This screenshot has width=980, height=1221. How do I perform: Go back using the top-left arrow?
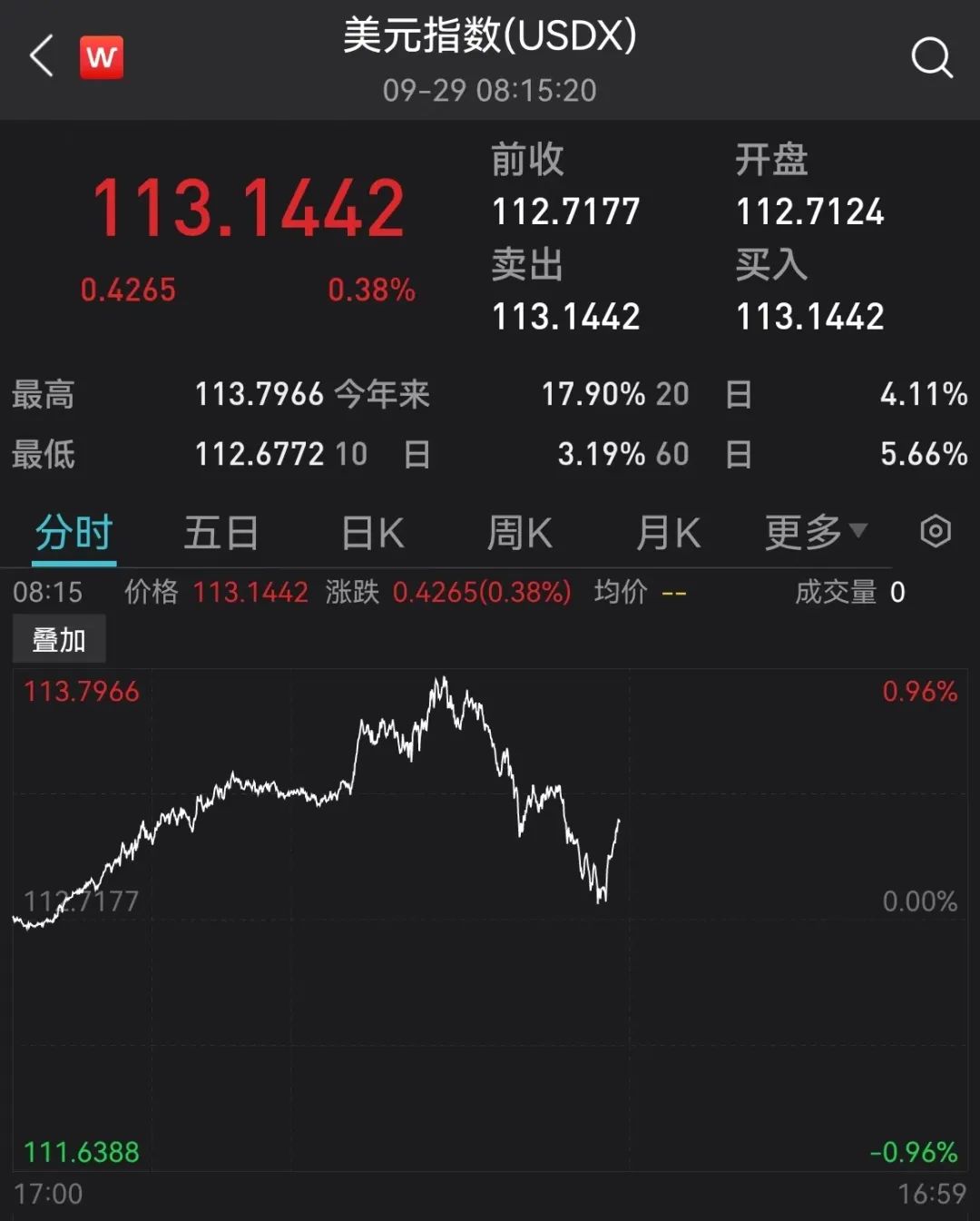[42, 57]
